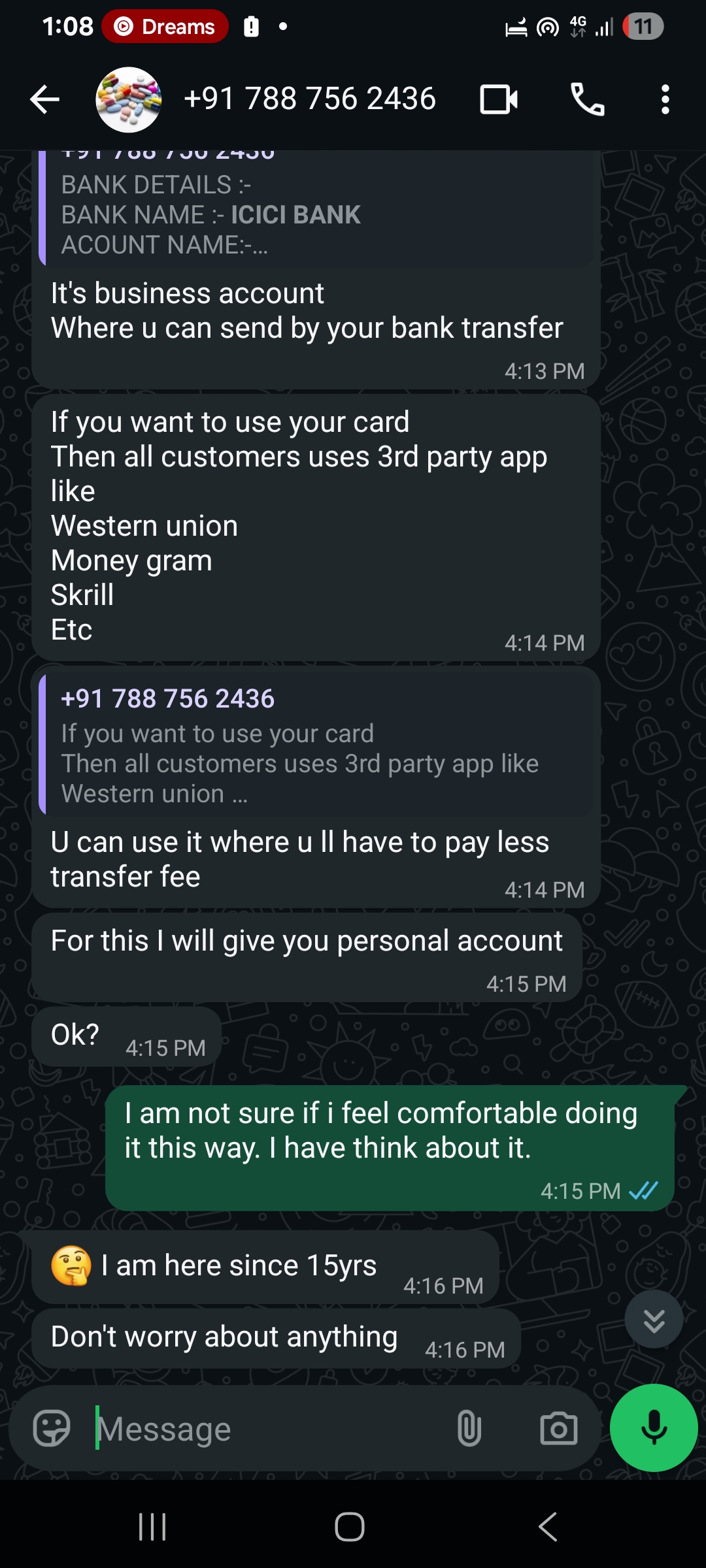Open the three-dot chat options menu
The width and height of the screenshot is (706, 1568).
pos(664,99)
